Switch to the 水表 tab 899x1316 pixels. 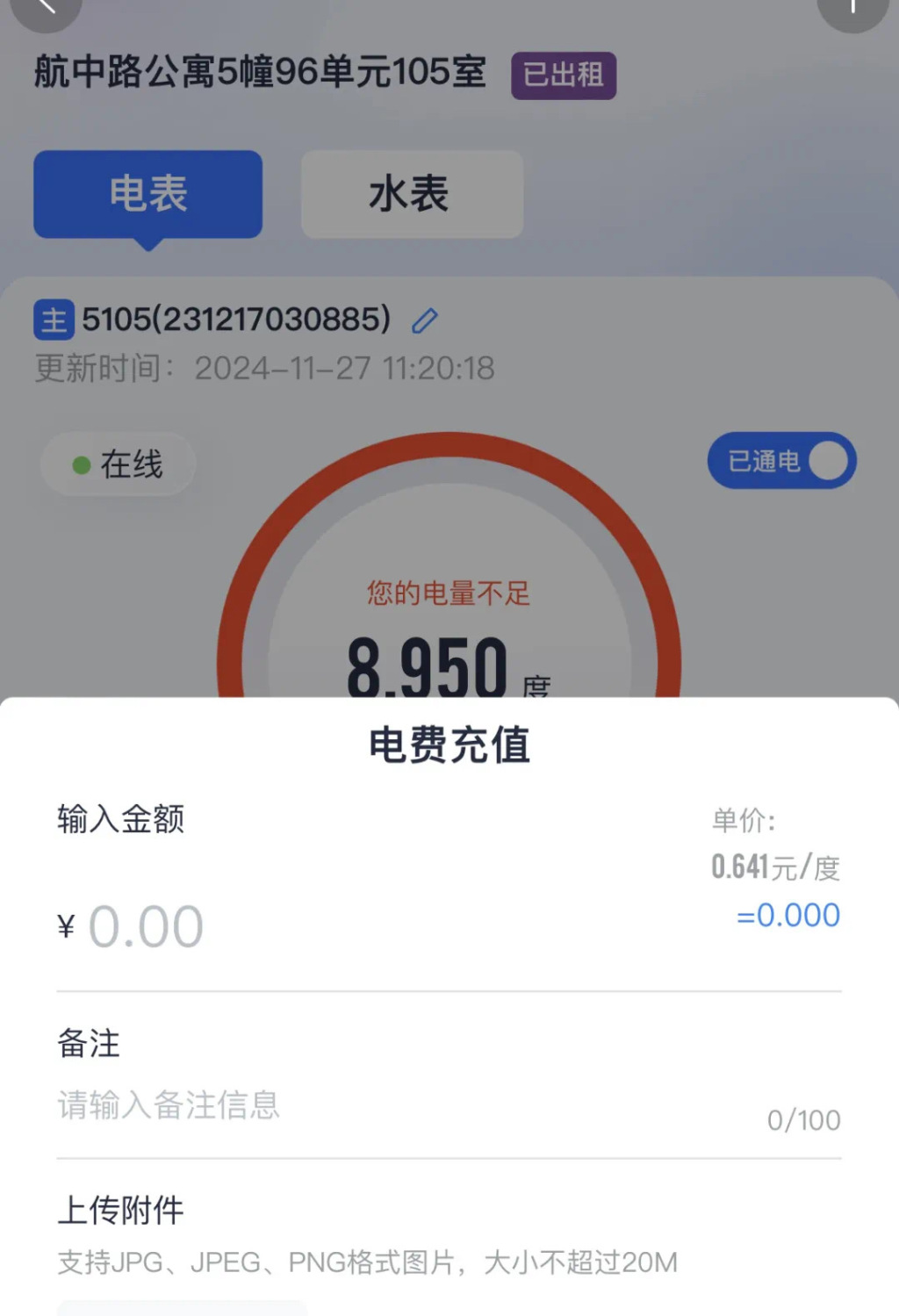[412, 194]
